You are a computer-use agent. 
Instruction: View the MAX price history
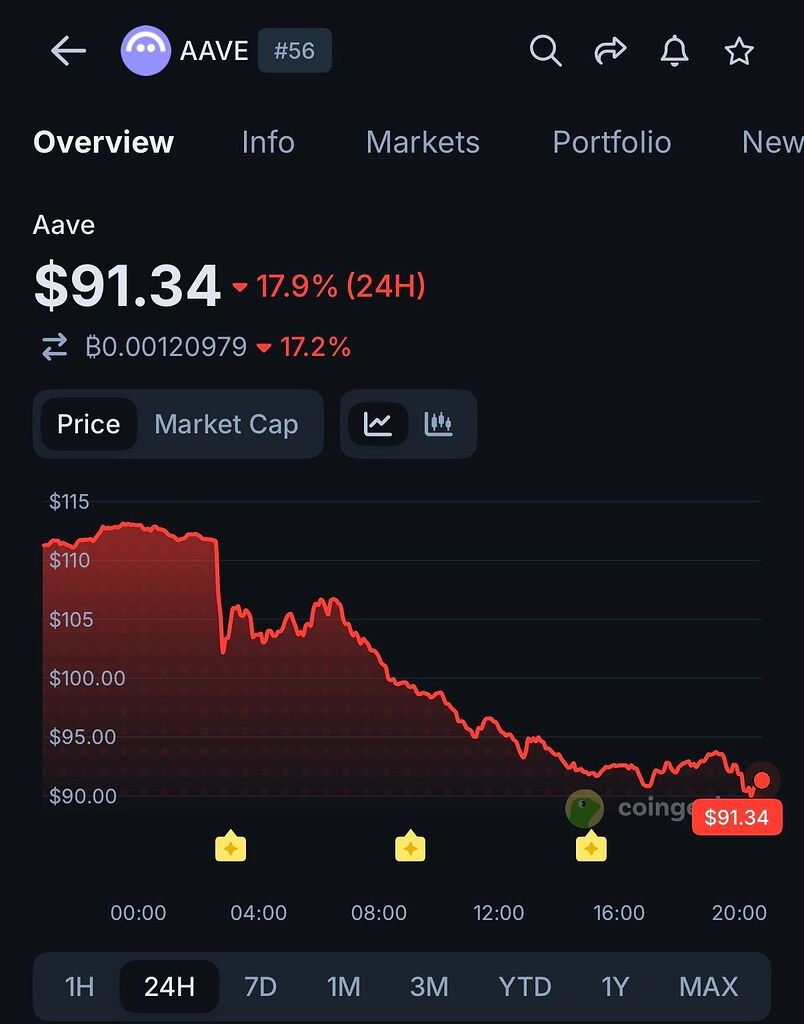[x=708, y=987]
